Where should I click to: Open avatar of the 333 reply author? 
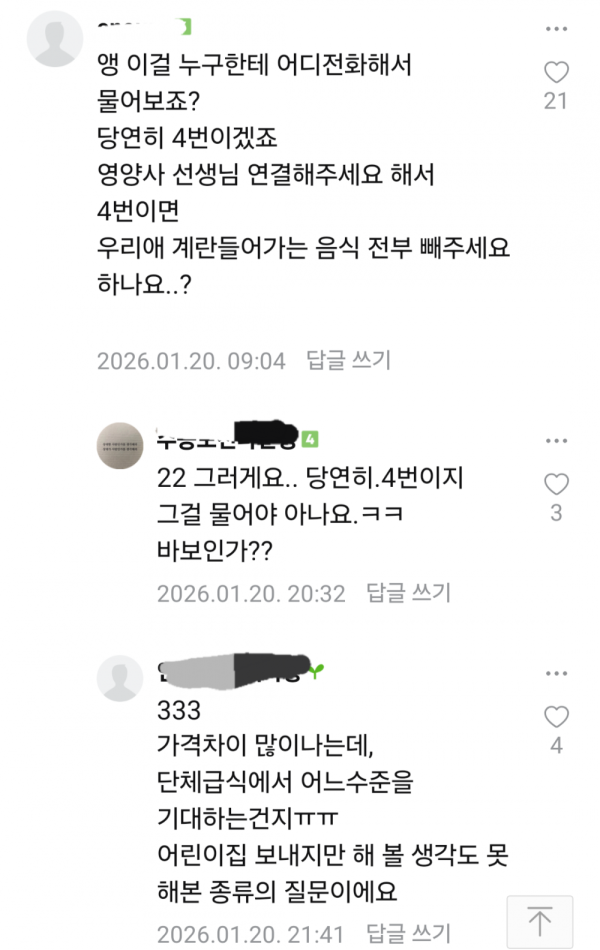pos(120,679)
